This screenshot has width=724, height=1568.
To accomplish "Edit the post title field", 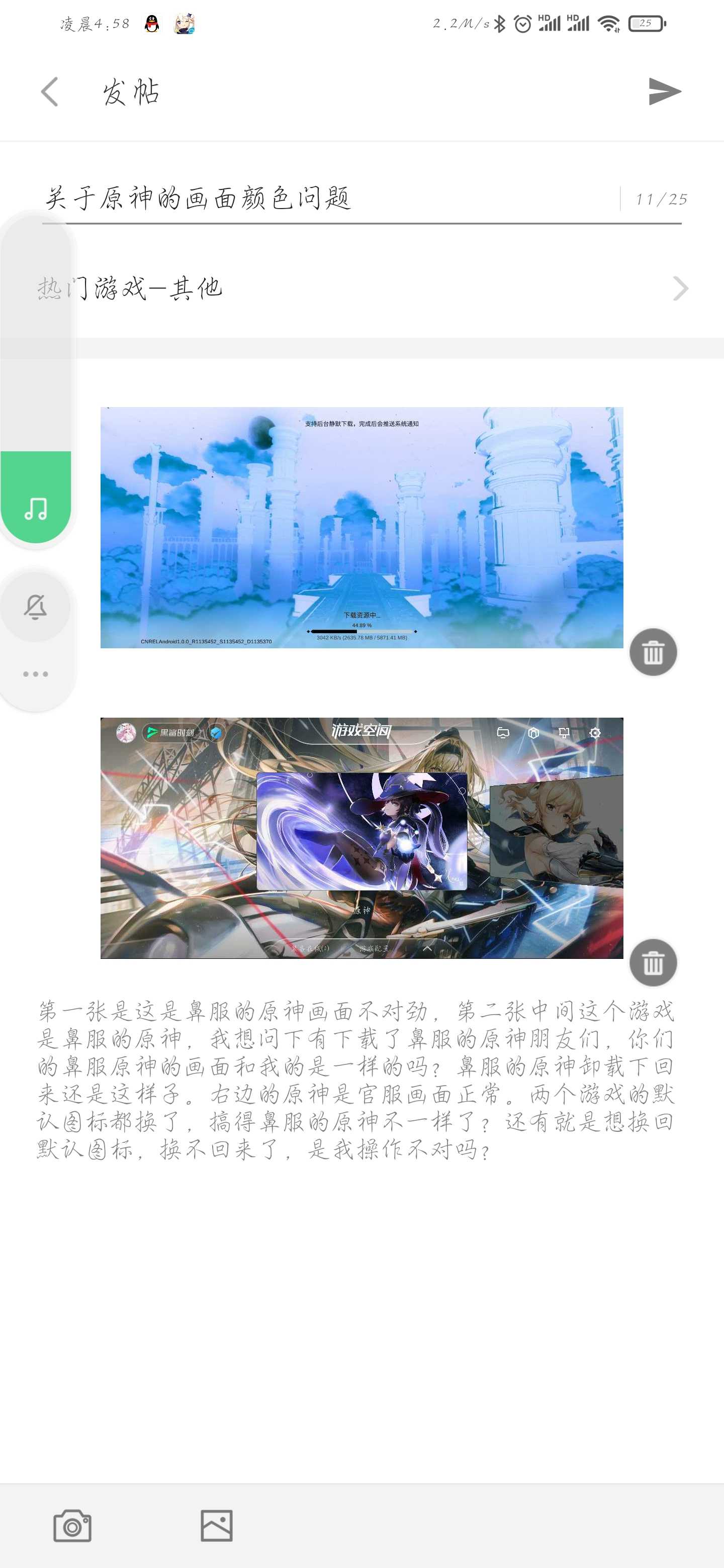I will point(330,199).
